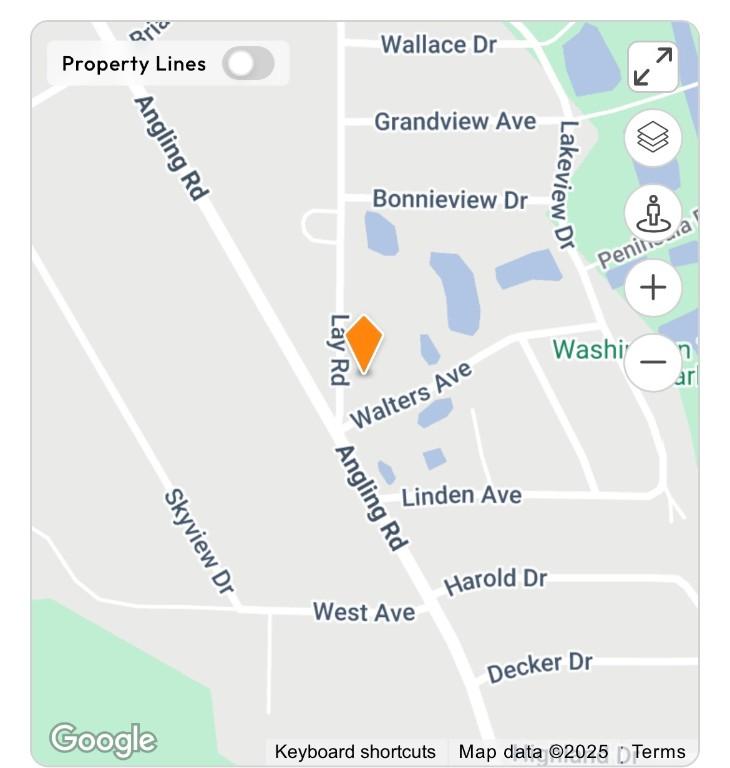Screen dimensions: 730x768
Task: Zoom out of the map
Action: pos(653,361)
